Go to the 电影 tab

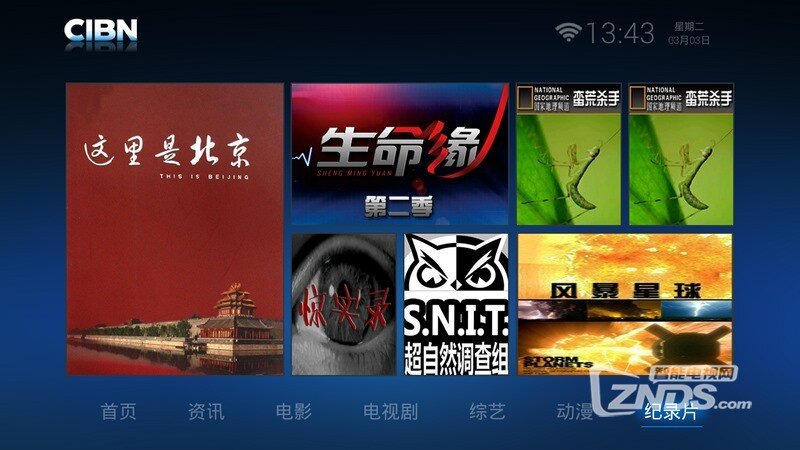click(x=294, y=411)
